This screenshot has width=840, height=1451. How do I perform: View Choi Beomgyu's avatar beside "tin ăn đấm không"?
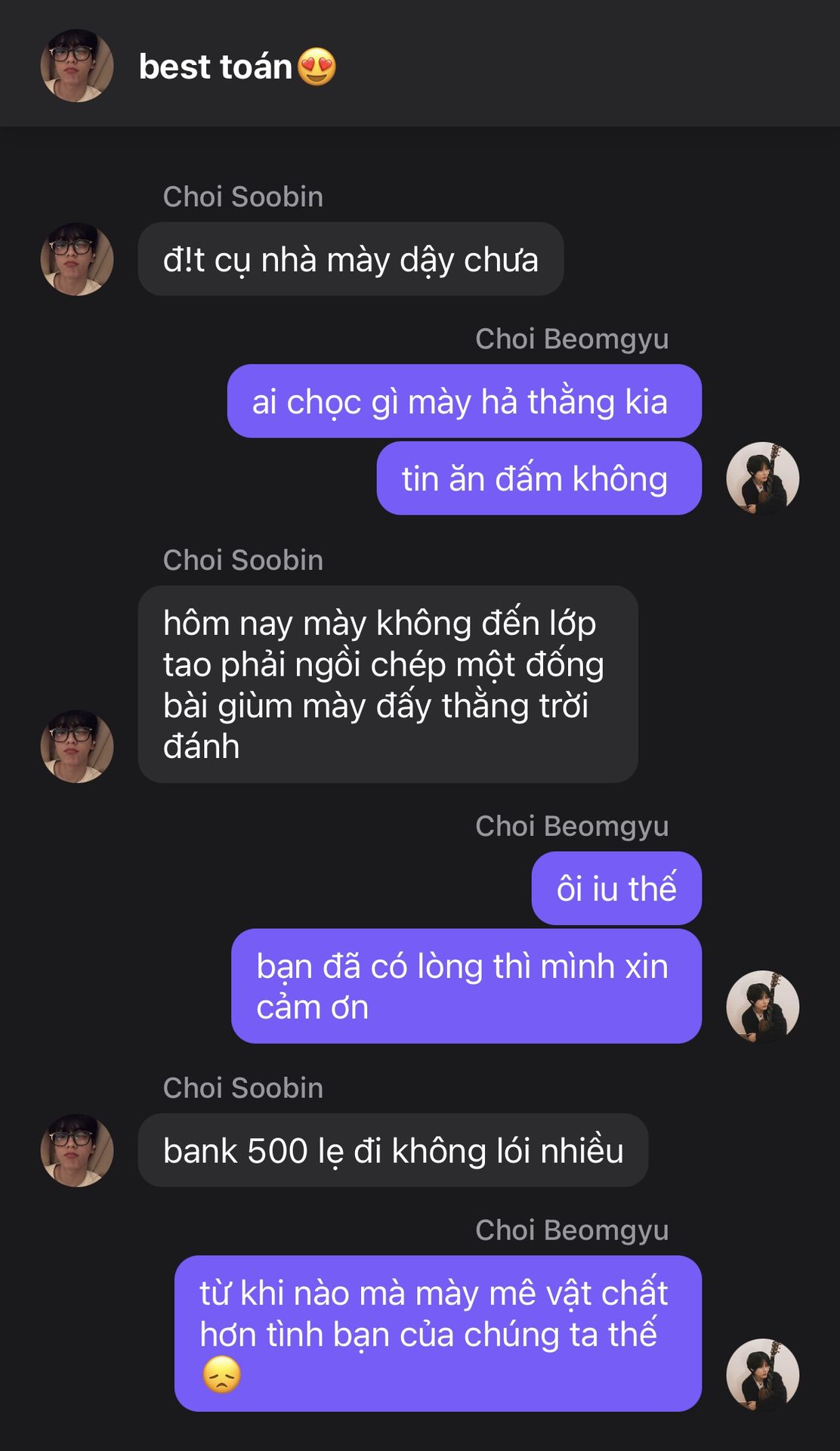point(762,478)
